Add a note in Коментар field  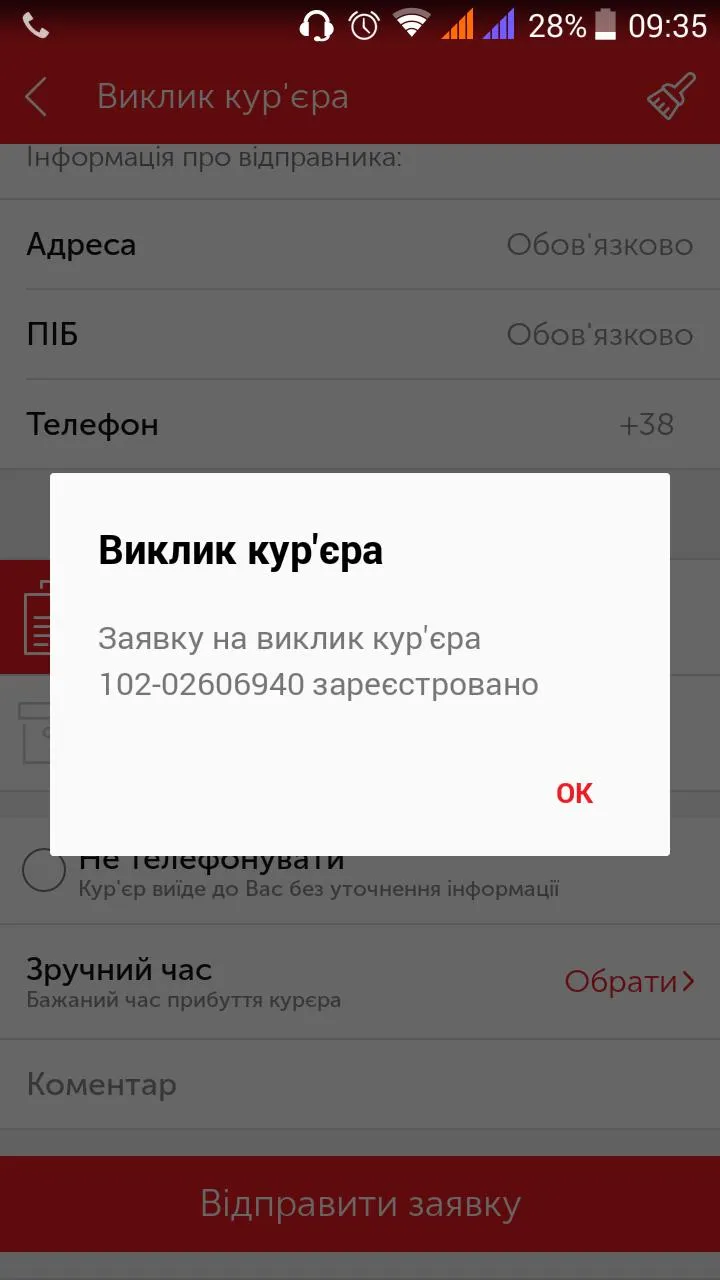pyautogui.click(x=360, y=1085)
